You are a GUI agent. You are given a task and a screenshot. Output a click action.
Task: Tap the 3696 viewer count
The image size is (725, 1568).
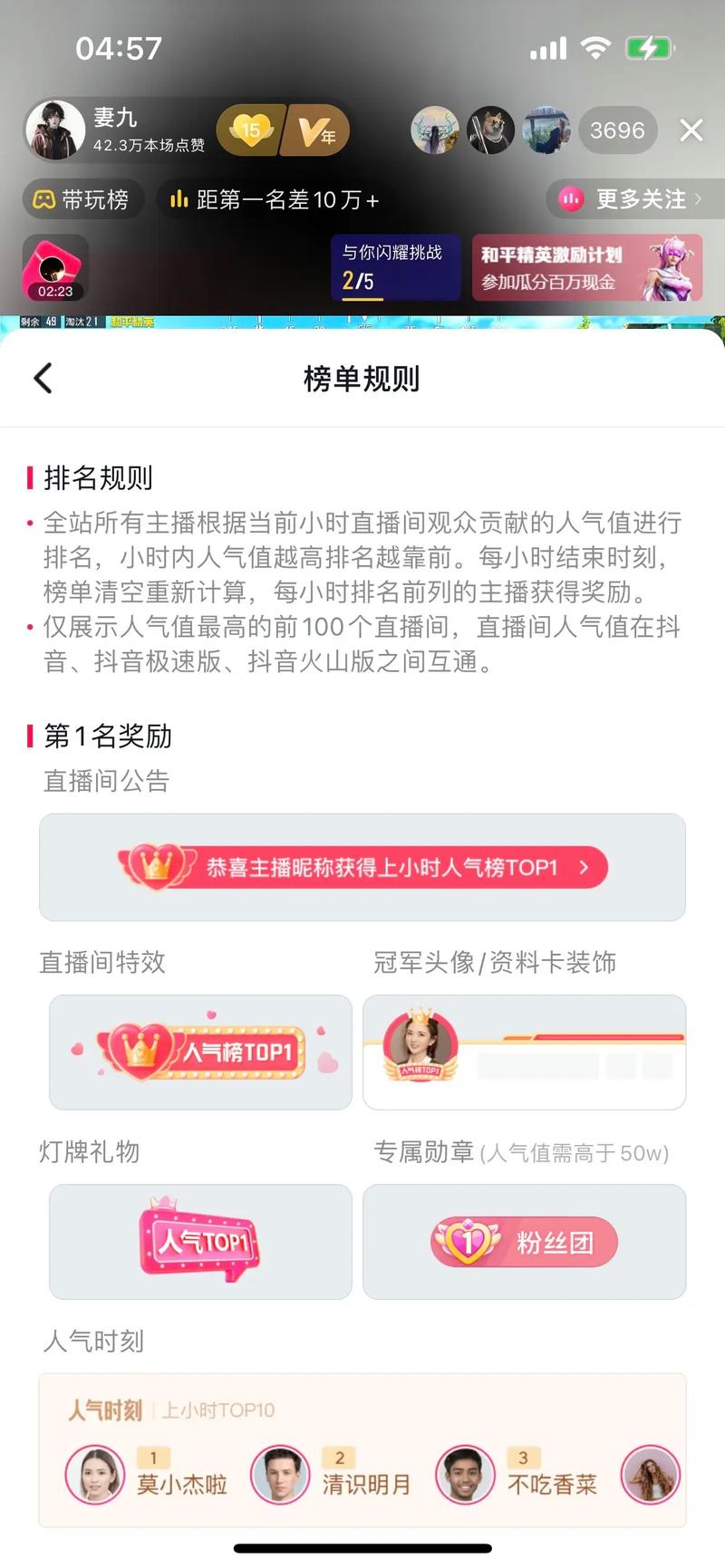[x=617, y=130]
